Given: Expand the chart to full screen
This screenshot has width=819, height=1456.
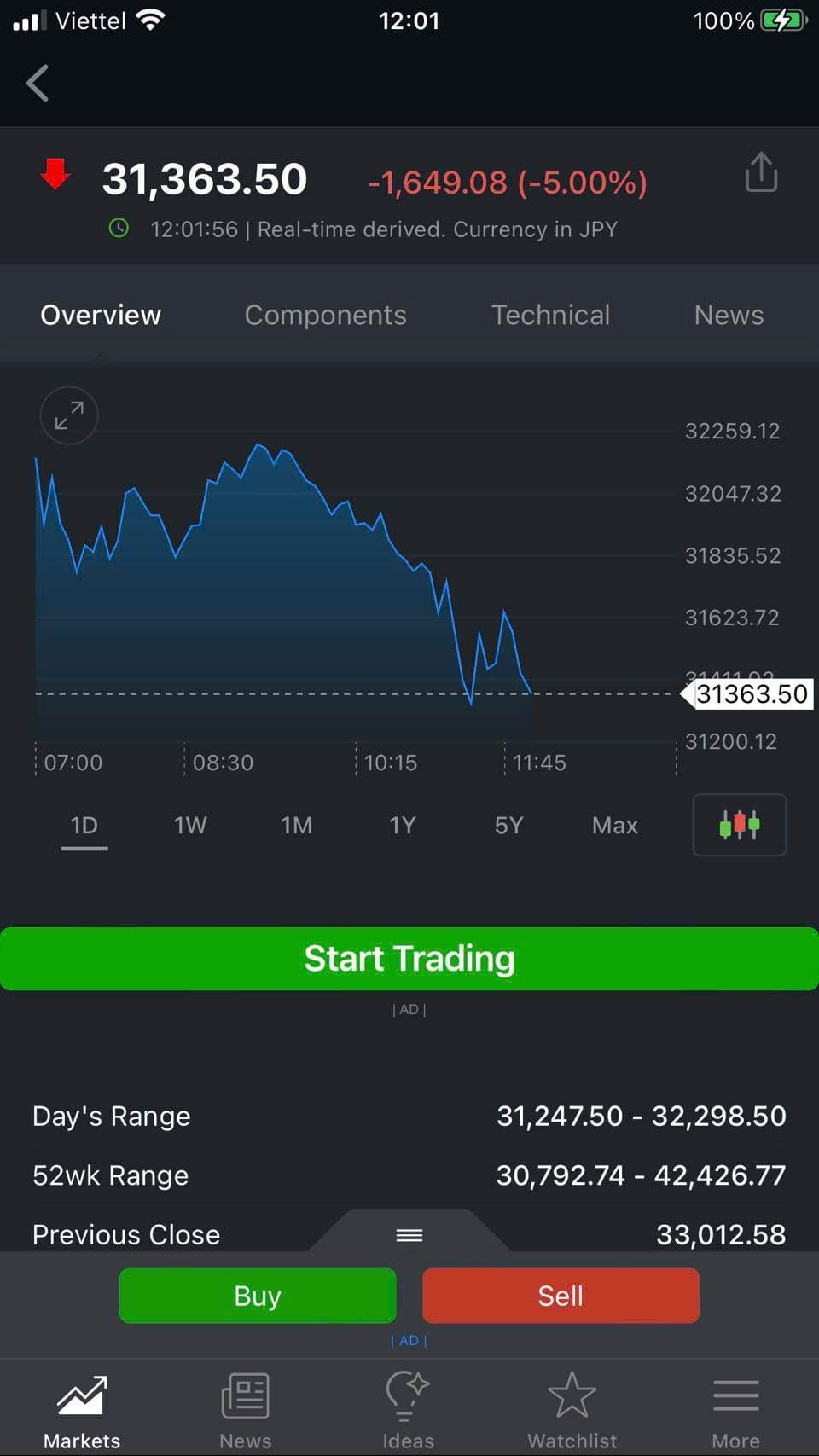Looking at the screenshot, I should point(69,415).
